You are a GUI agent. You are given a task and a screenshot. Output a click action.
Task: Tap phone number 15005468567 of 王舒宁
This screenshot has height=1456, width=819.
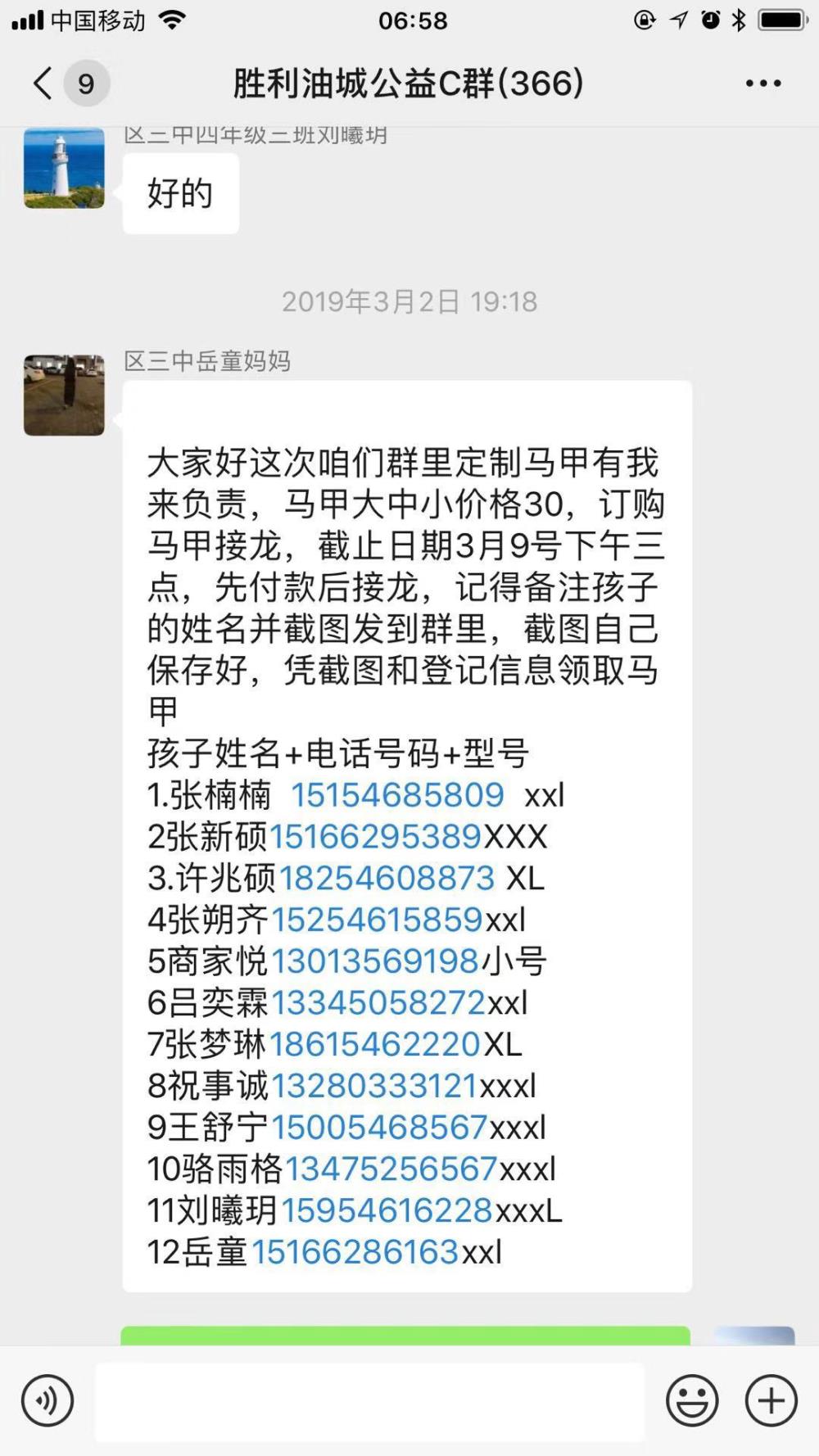(379, 1128)
